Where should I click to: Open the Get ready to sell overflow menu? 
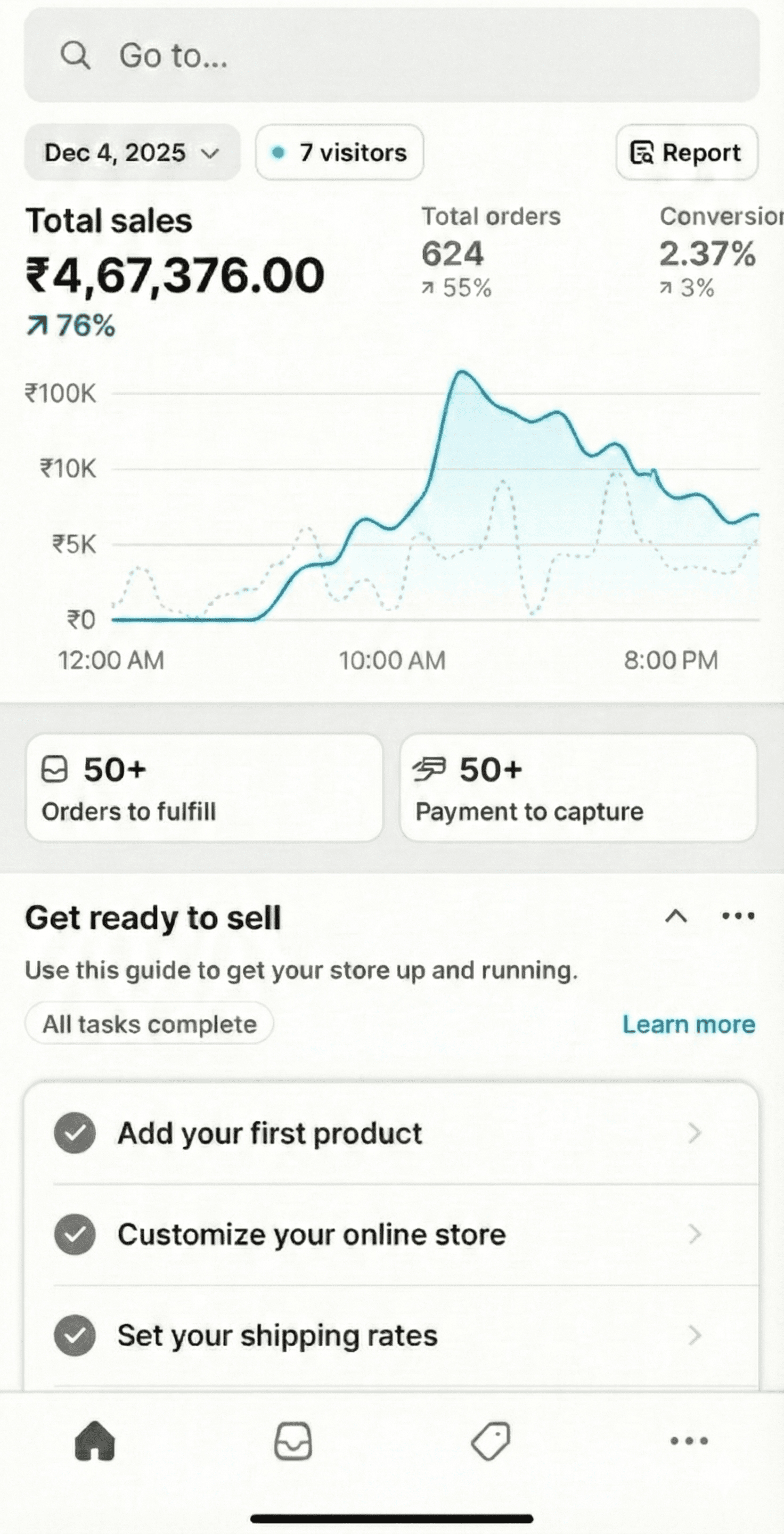(x=738, y=916)
